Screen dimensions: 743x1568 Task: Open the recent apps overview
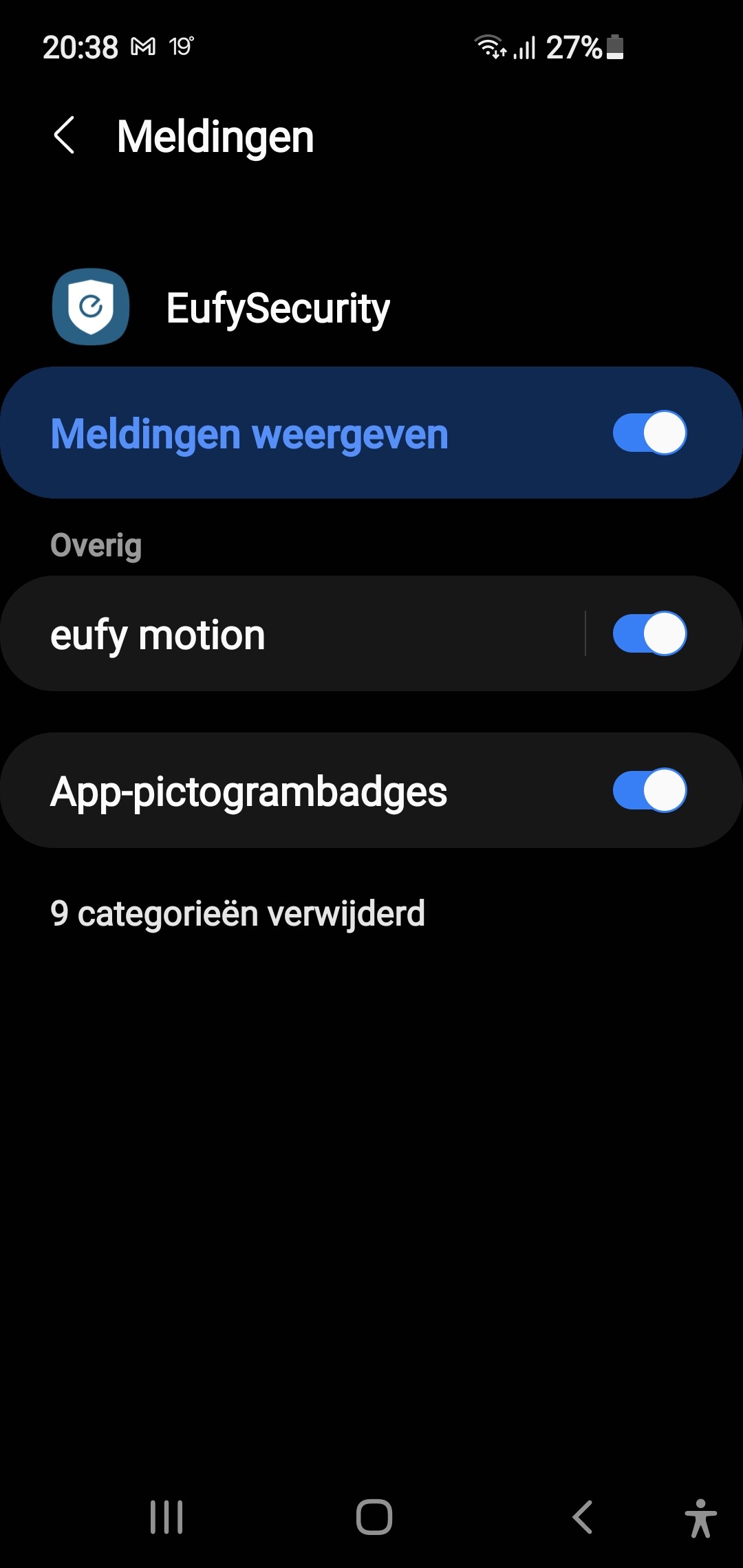[166, 1517]
